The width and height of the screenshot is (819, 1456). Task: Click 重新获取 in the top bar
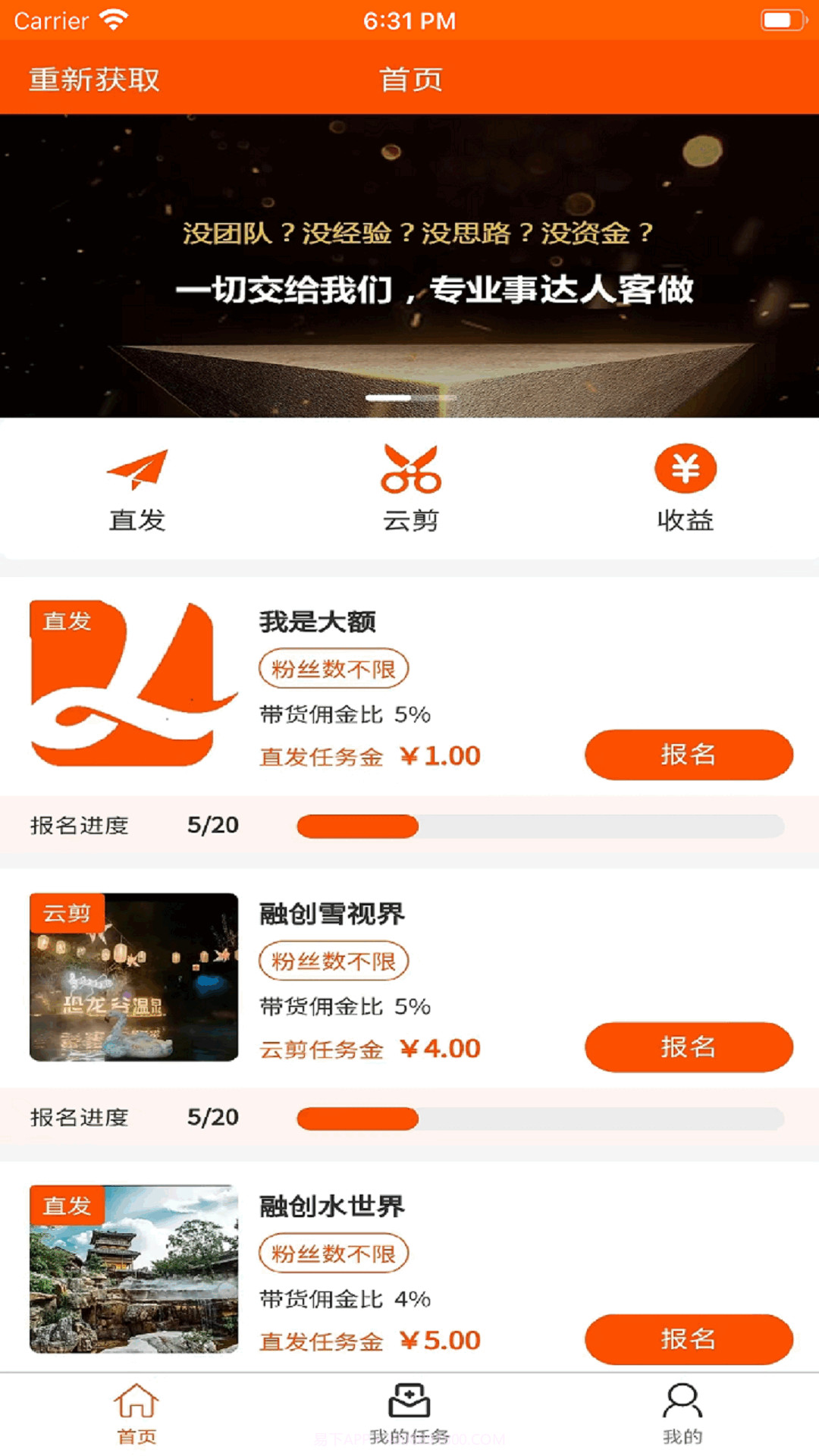(93, 80)
